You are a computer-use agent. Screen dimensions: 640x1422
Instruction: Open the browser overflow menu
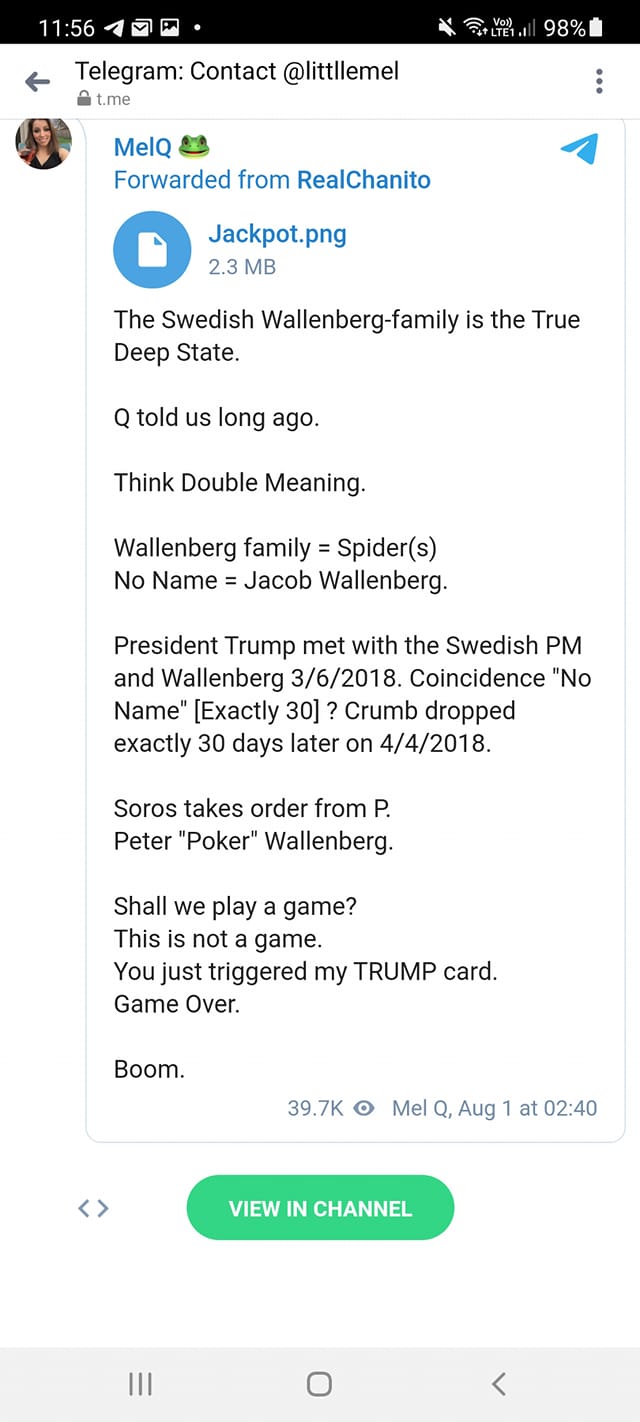point(599,81)
